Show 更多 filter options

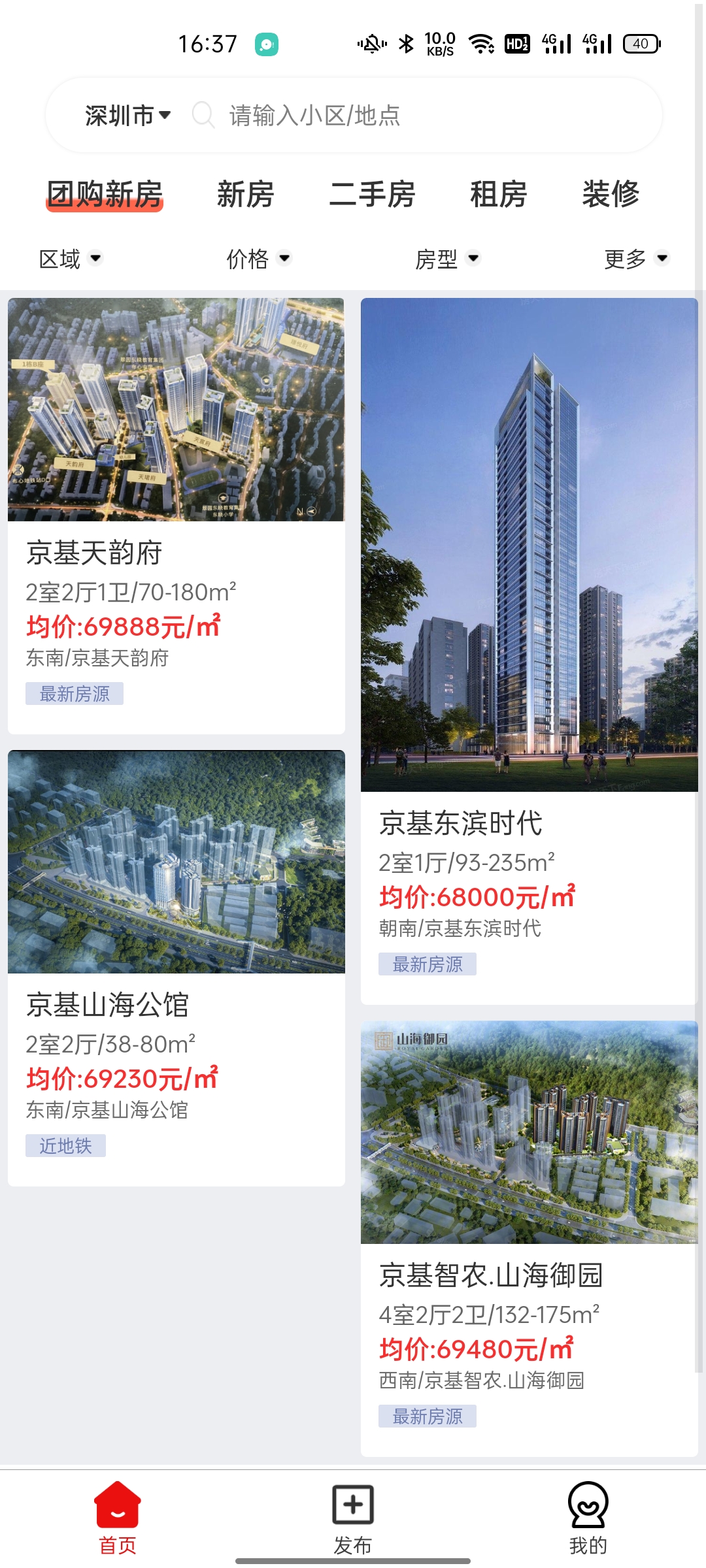point(635,259)
